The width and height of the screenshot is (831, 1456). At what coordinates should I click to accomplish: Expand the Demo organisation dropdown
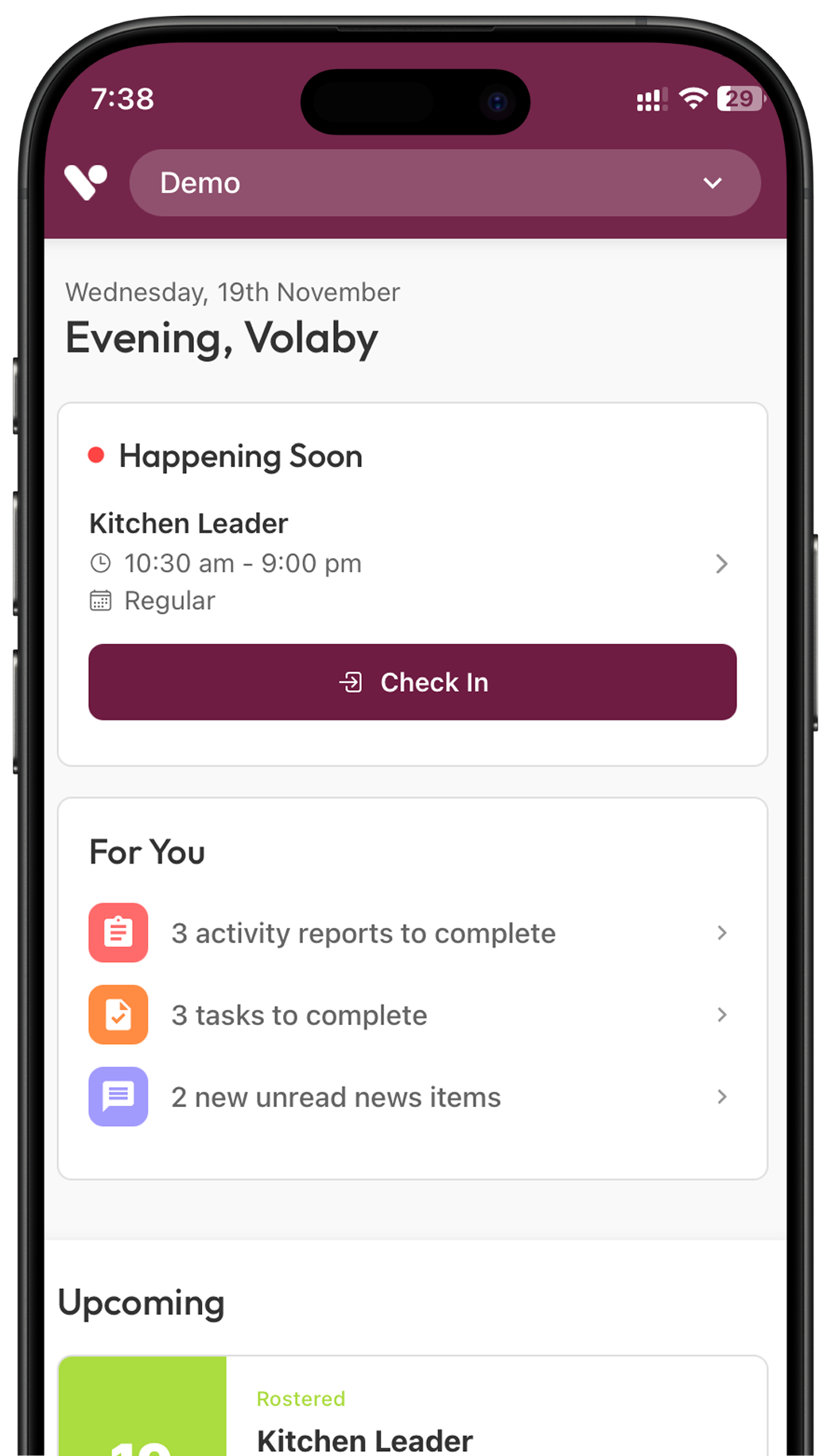point(445,183)
